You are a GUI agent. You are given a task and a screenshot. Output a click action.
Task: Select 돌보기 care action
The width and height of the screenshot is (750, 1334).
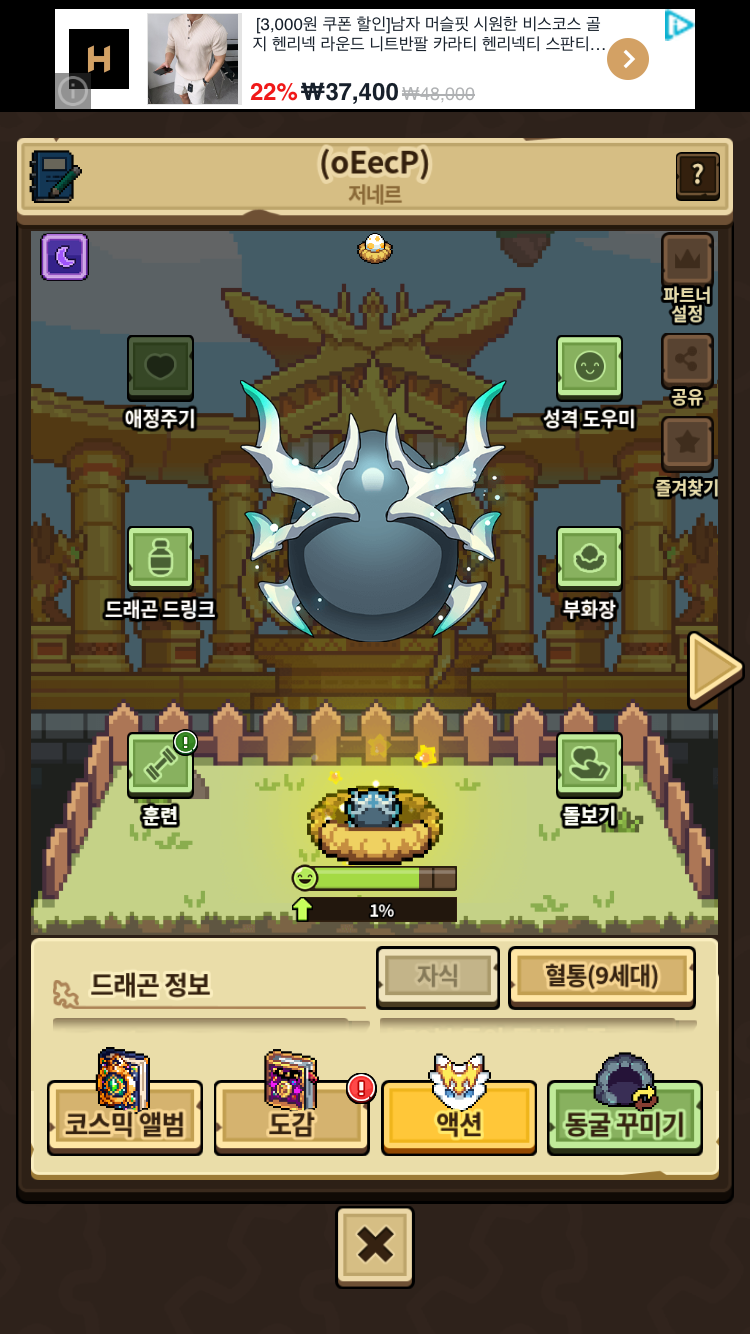[589, 765]
